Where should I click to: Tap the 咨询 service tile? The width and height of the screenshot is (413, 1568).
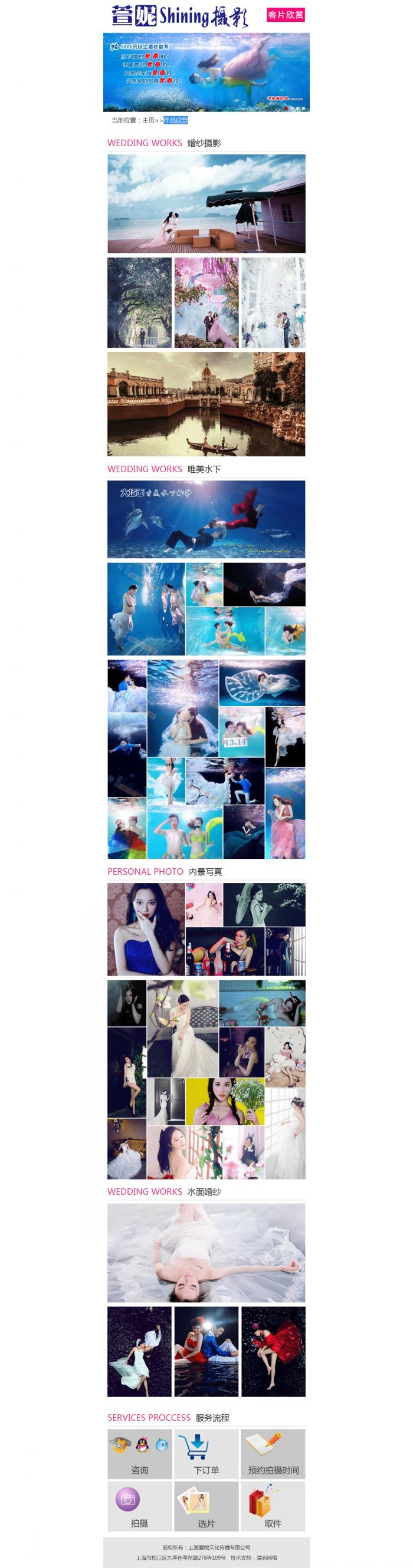139,1454
